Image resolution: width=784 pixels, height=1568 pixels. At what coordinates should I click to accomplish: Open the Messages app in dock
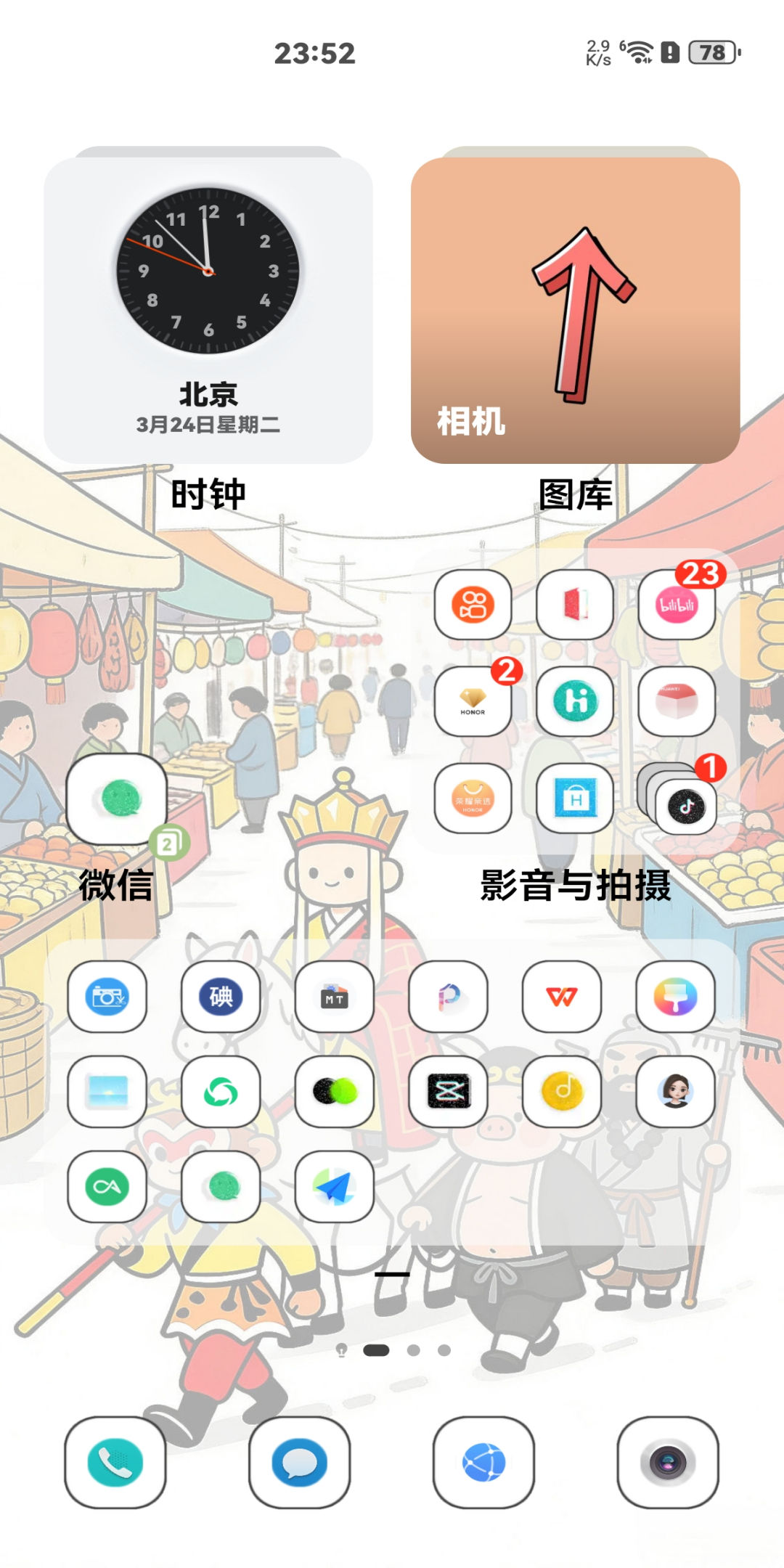tap(299, 1462)
